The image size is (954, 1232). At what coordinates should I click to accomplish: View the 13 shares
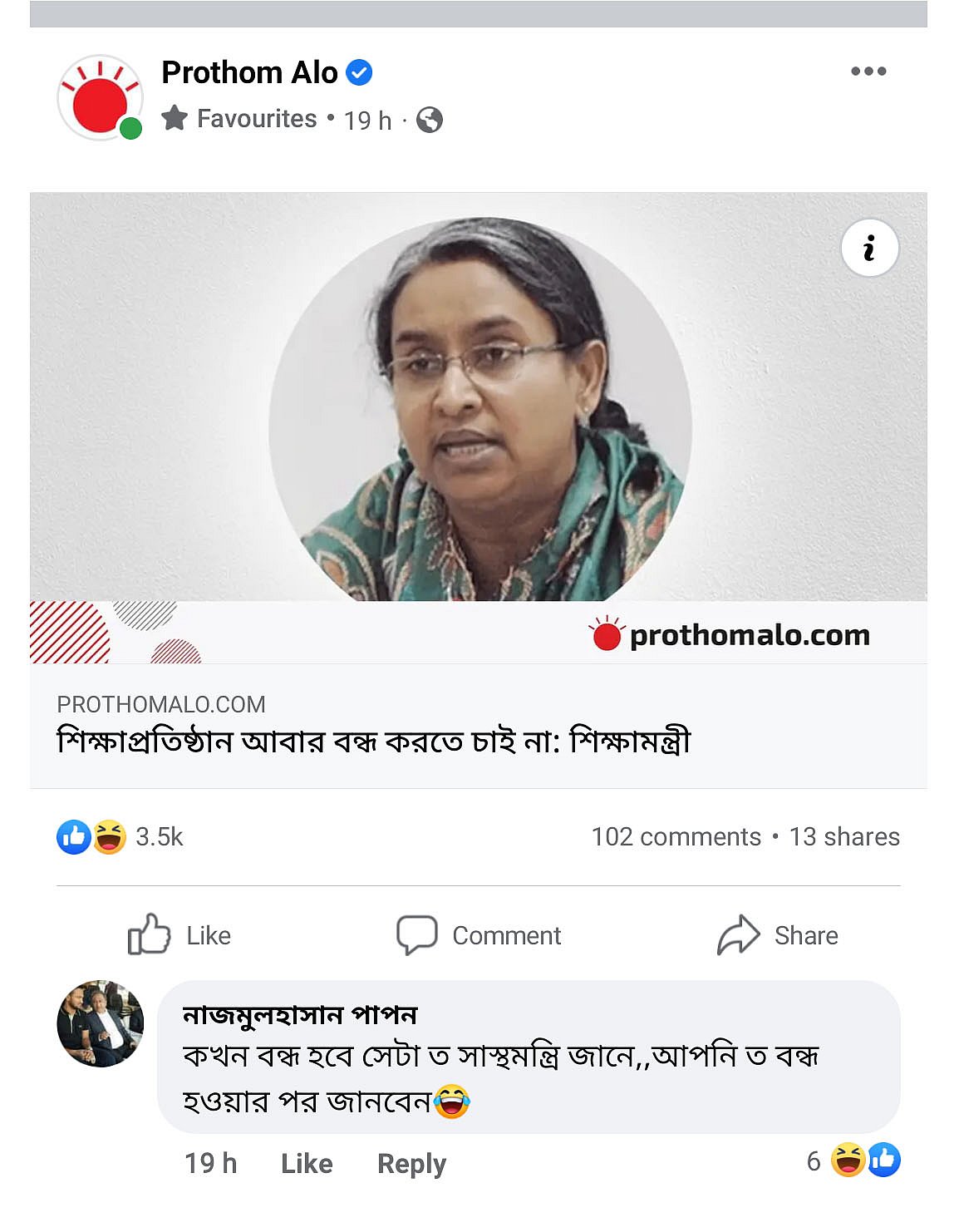pyautogui.click(x=843, y=836)
